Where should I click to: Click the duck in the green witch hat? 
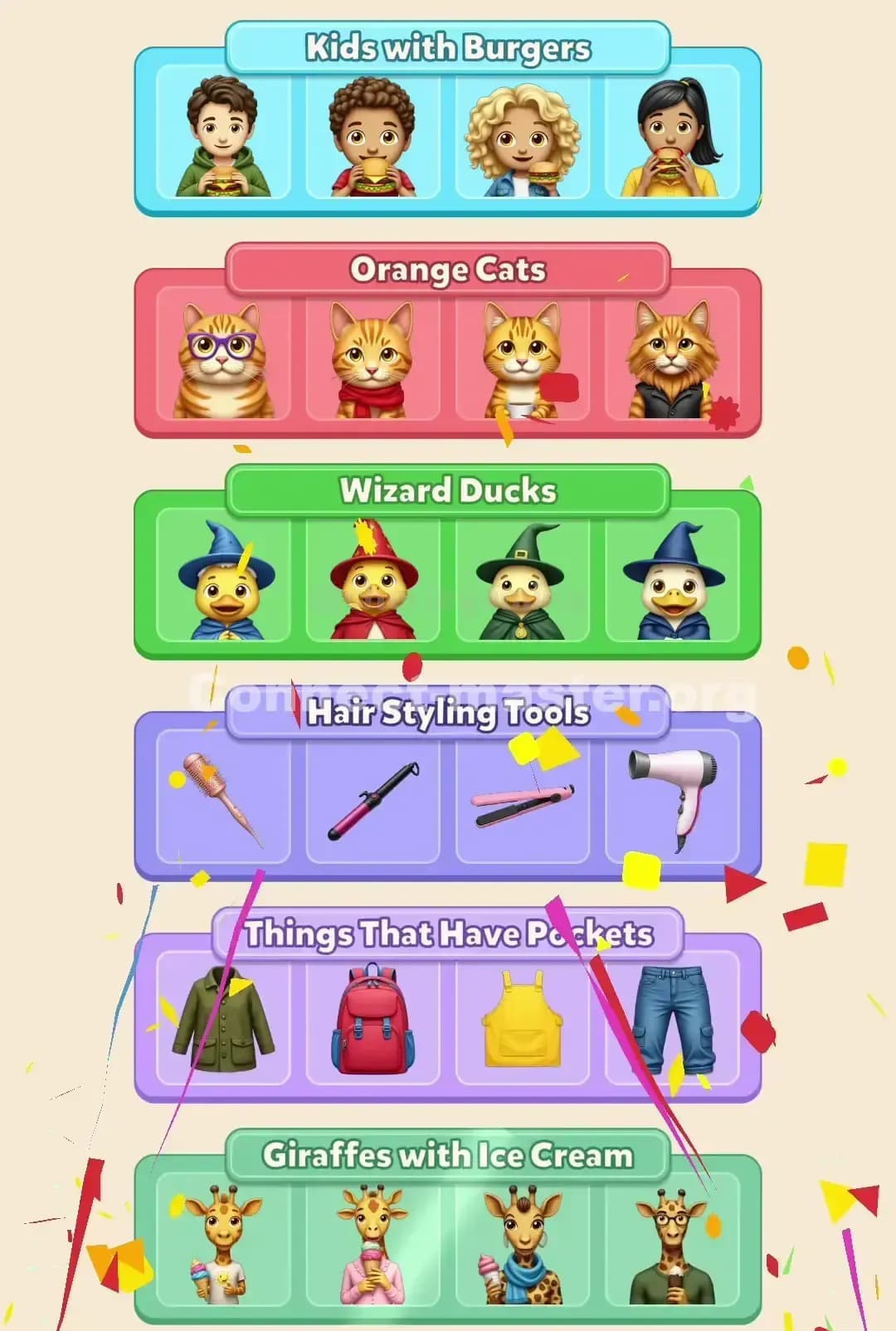[523, 581]
